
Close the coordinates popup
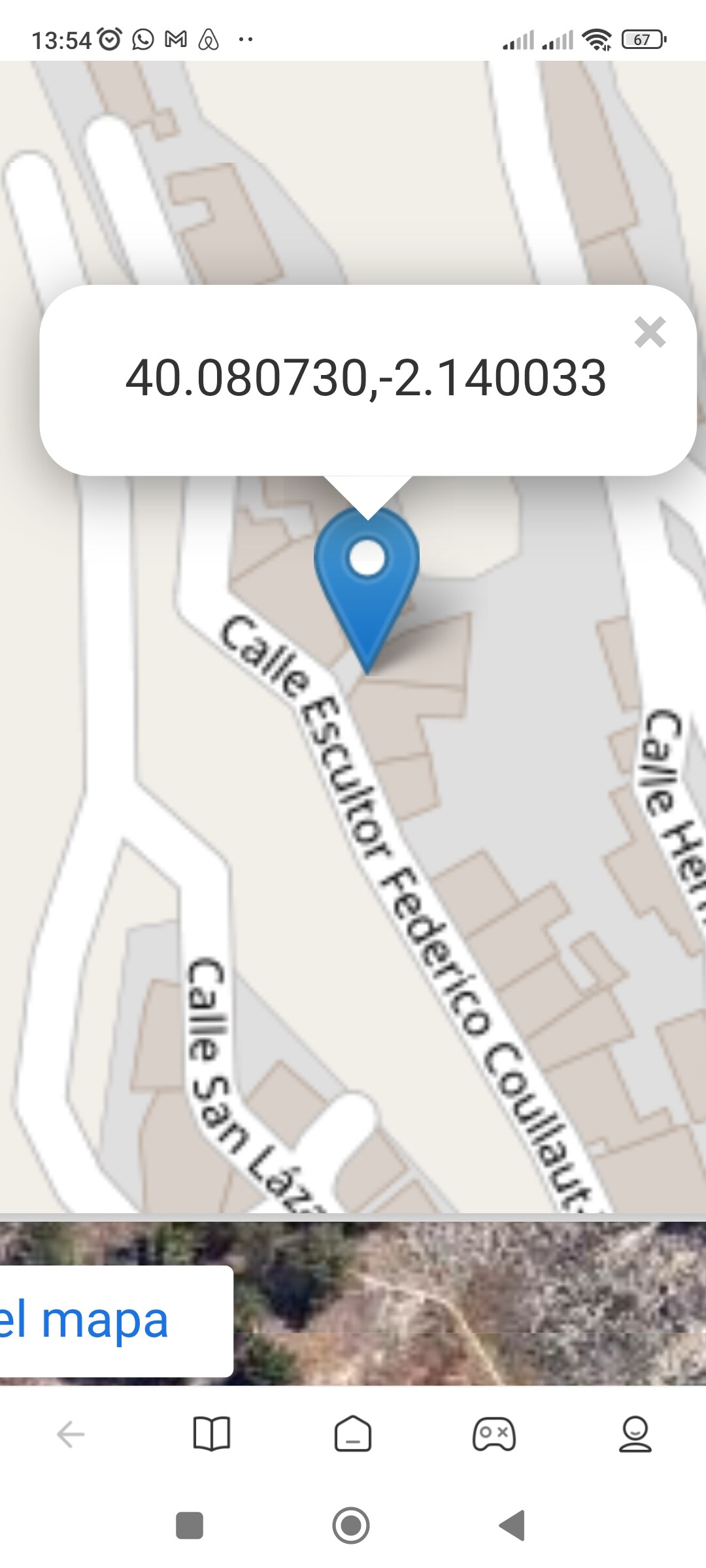(650, 332)
